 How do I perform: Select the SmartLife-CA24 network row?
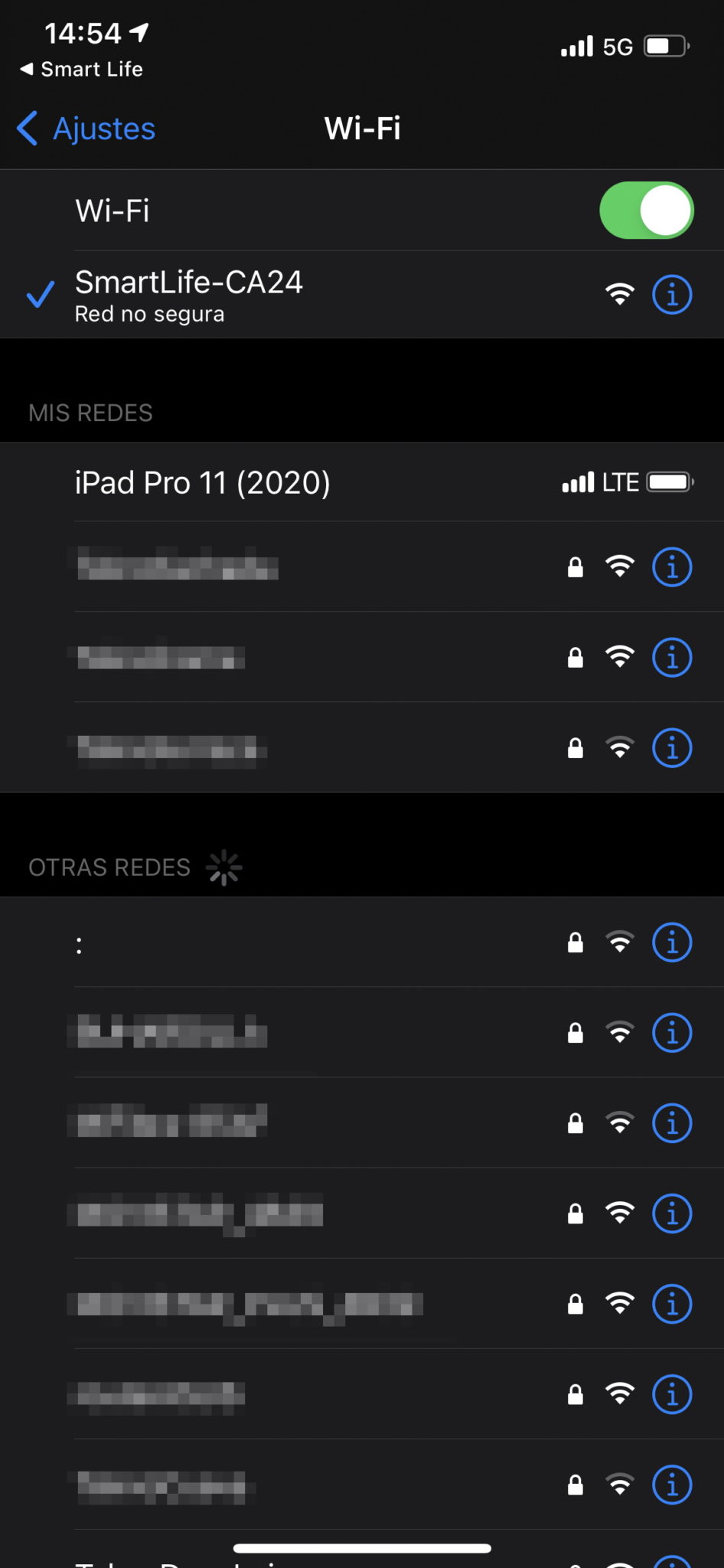(x=306, y=295)
